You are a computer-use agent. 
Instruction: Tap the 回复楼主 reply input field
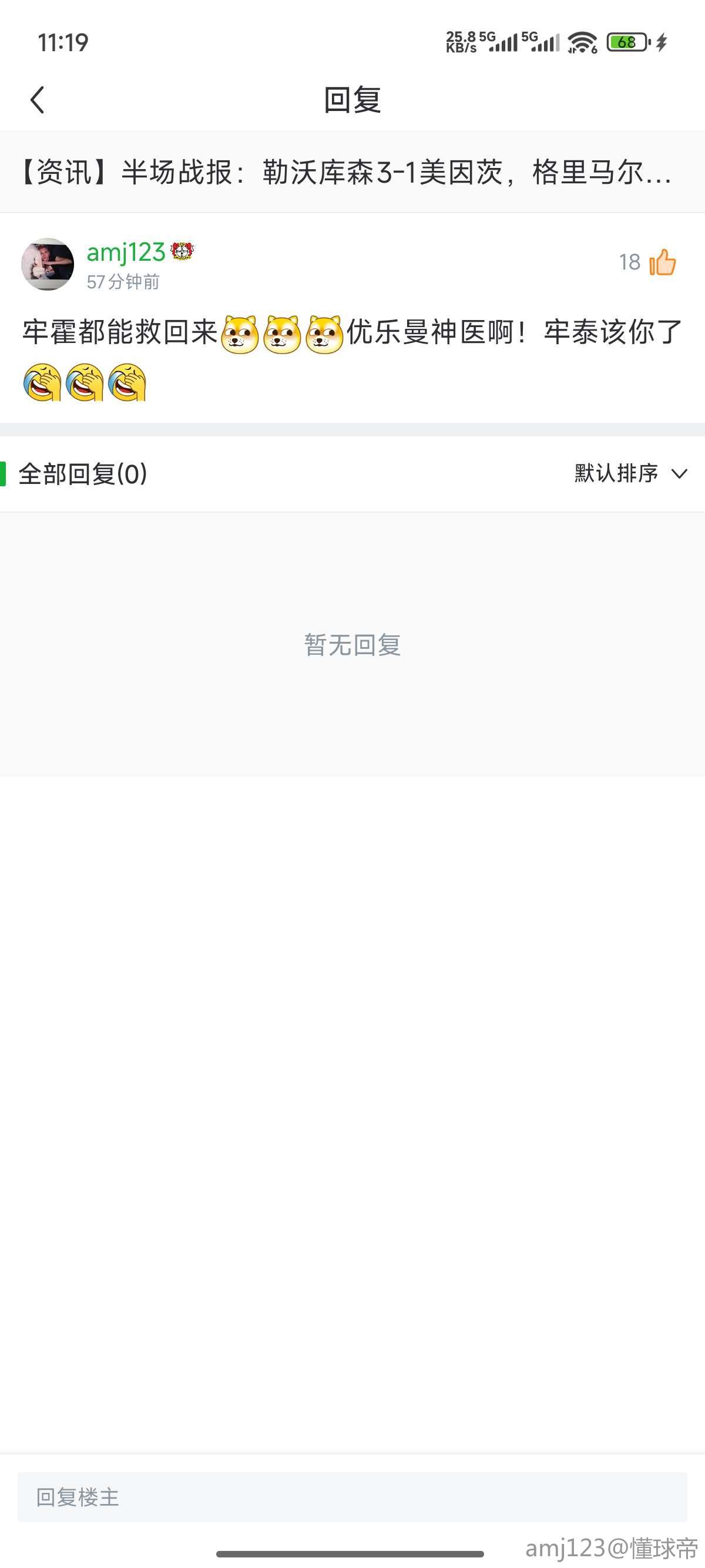pos(352,1497)
